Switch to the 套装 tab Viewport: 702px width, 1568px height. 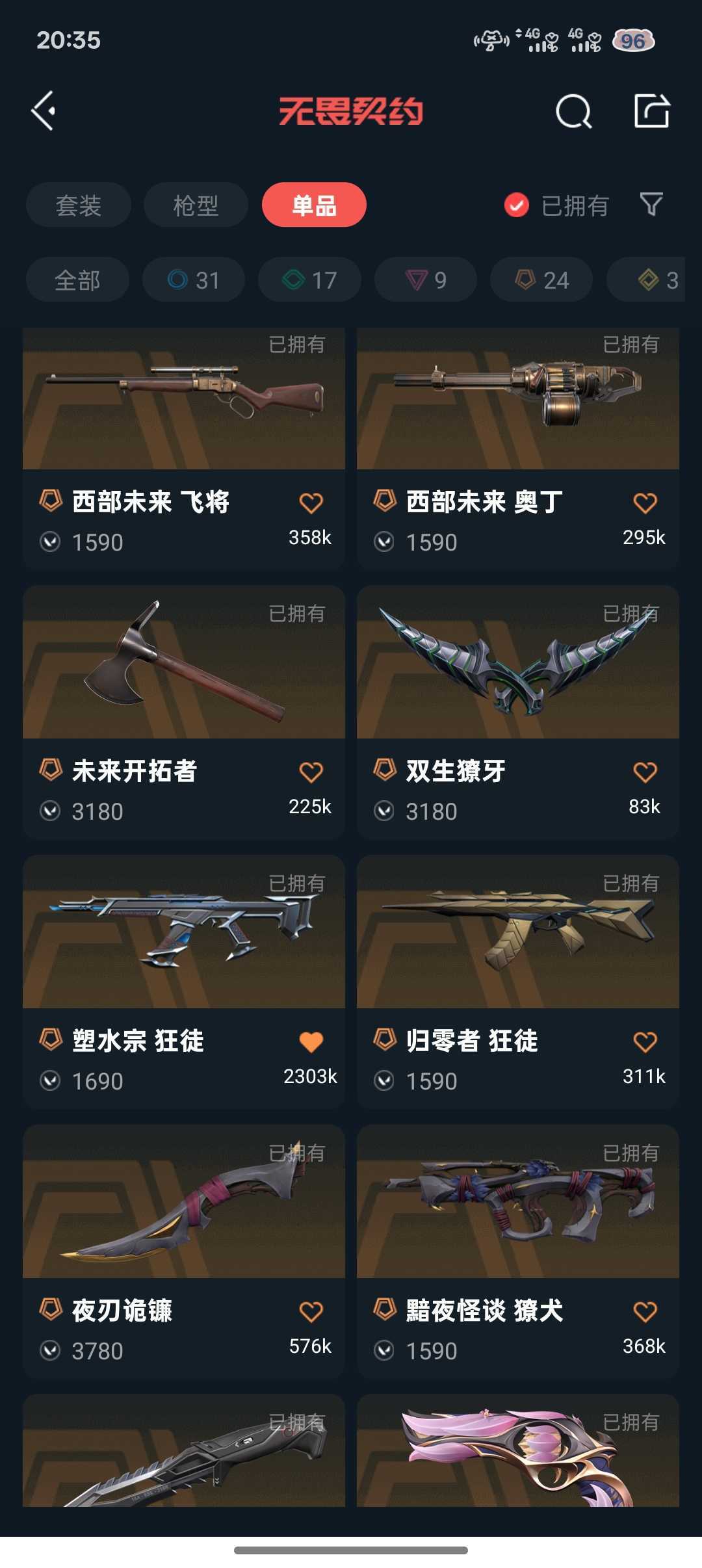pyautogui.click(x=78, y=205)
